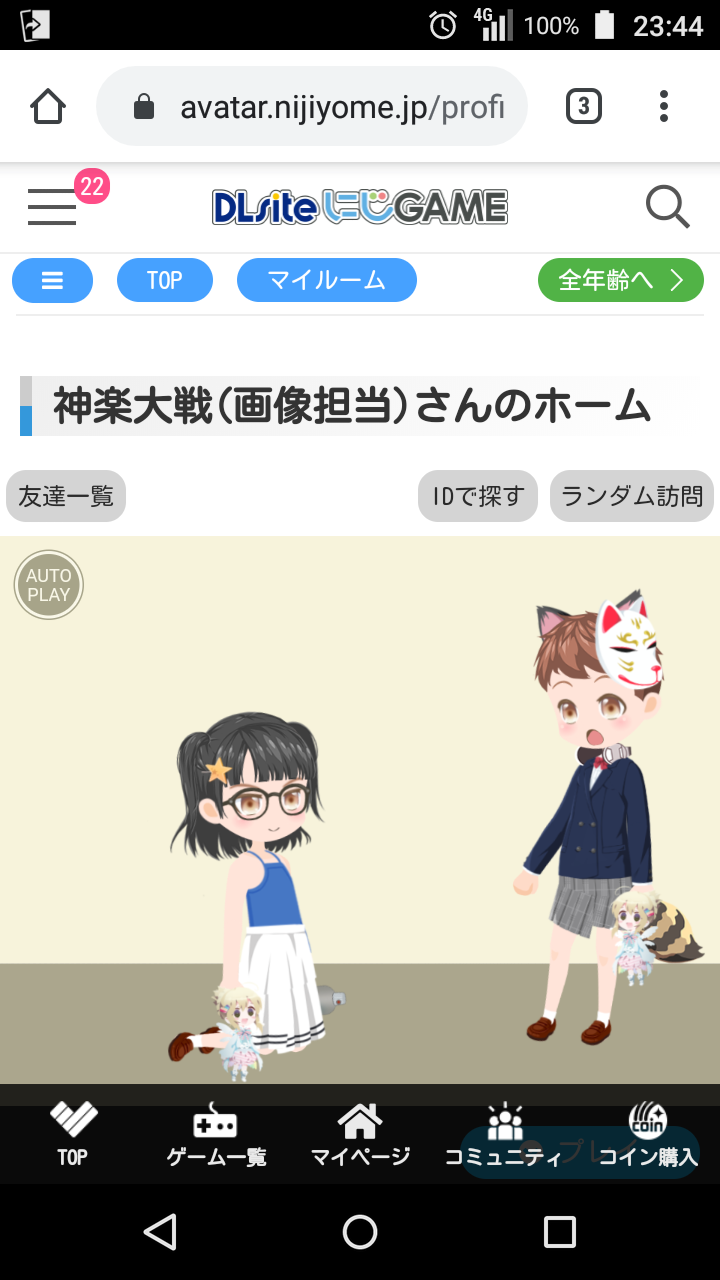This screenshot has width=720, height=1280.
Task: Open the 友達一覧 friends list
Action: [x=66, y=496]
